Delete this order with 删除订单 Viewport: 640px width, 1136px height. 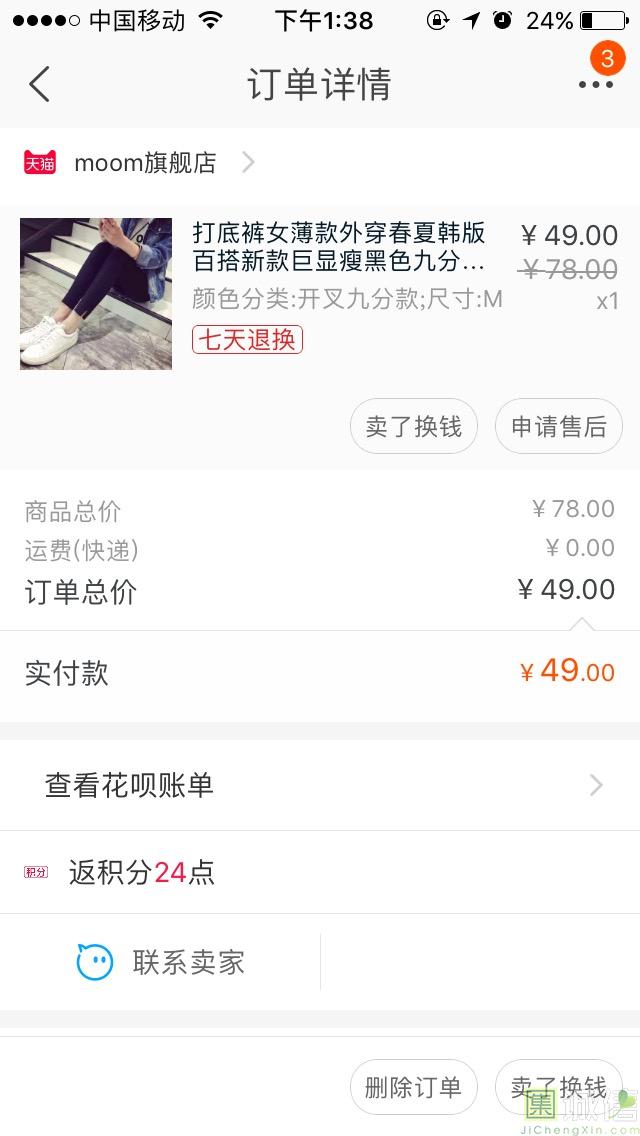point(414,1087)
